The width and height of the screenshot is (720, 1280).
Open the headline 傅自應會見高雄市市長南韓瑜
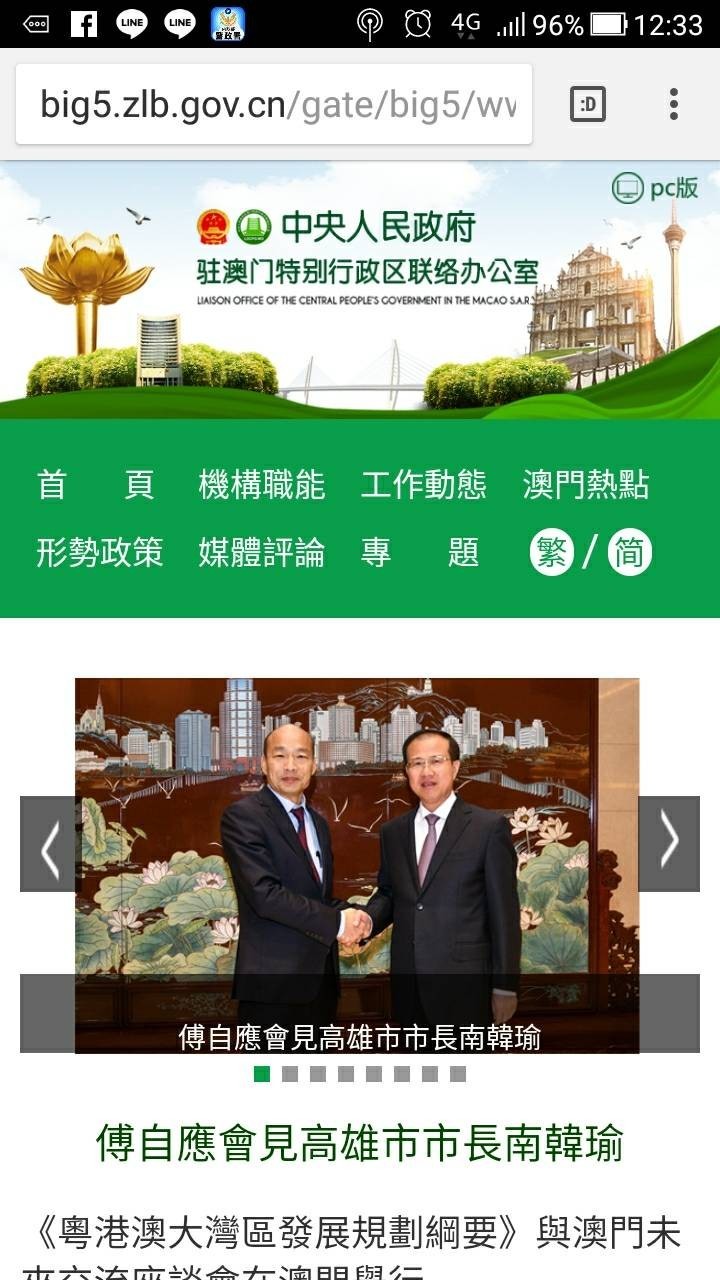click(x=359, y=1143)
